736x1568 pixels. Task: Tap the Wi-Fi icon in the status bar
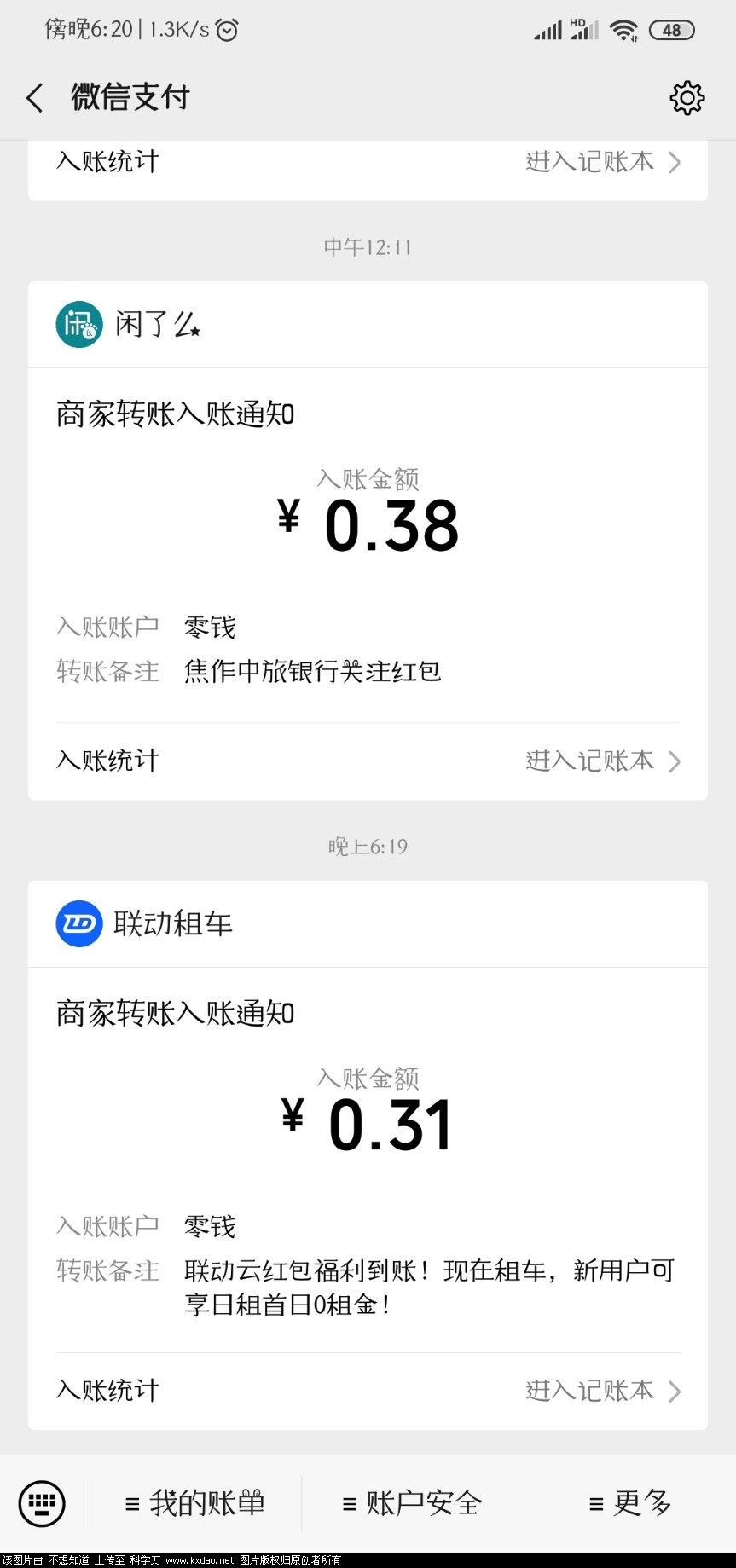click(x=623, y=29)
